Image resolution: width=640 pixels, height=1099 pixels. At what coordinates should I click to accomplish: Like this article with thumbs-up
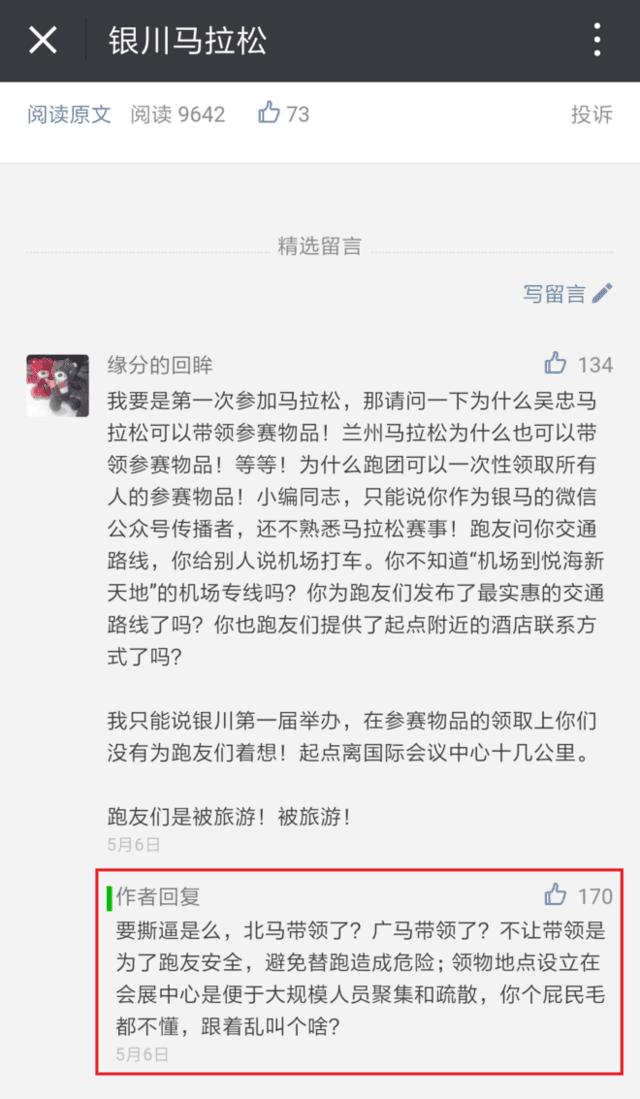269,113
